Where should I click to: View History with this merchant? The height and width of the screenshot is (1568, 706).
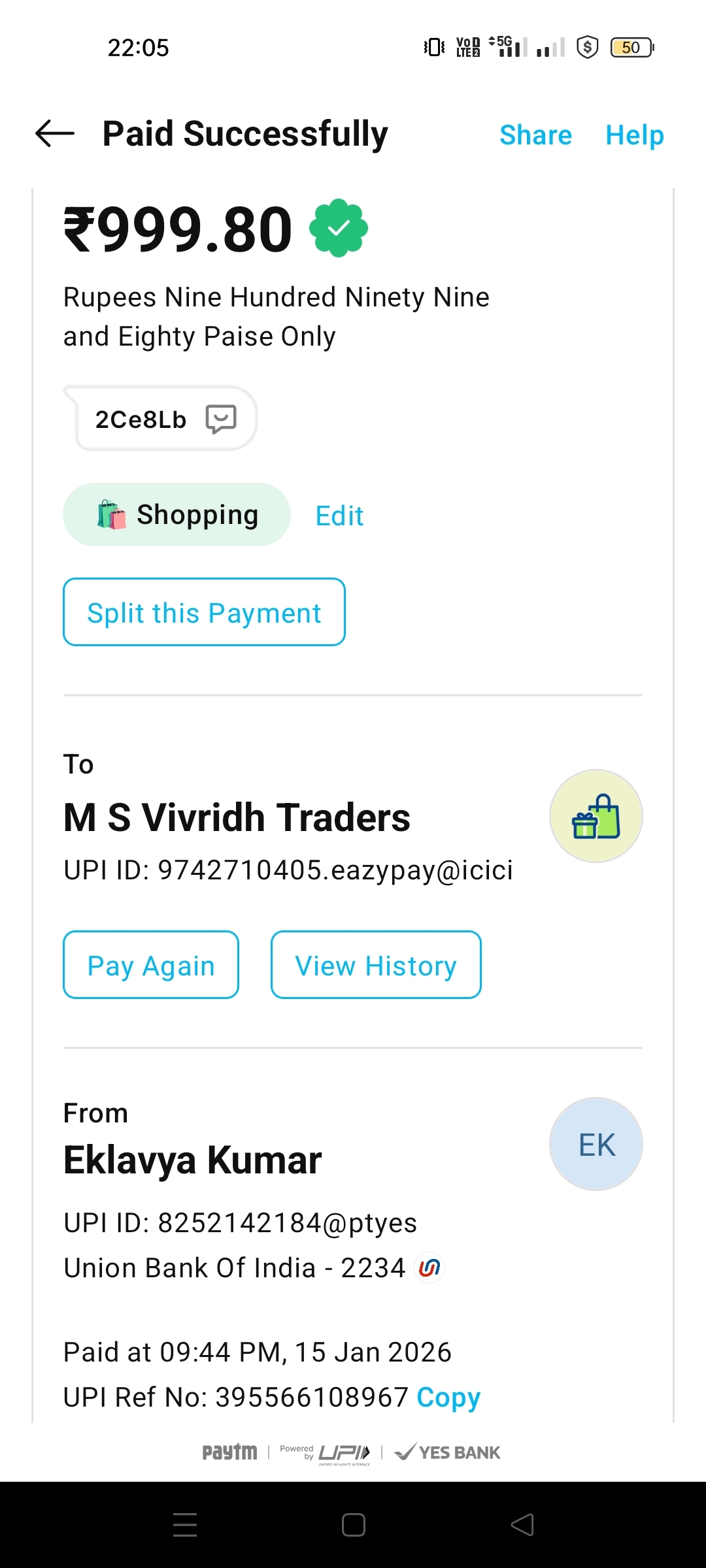tap(376, 965)
